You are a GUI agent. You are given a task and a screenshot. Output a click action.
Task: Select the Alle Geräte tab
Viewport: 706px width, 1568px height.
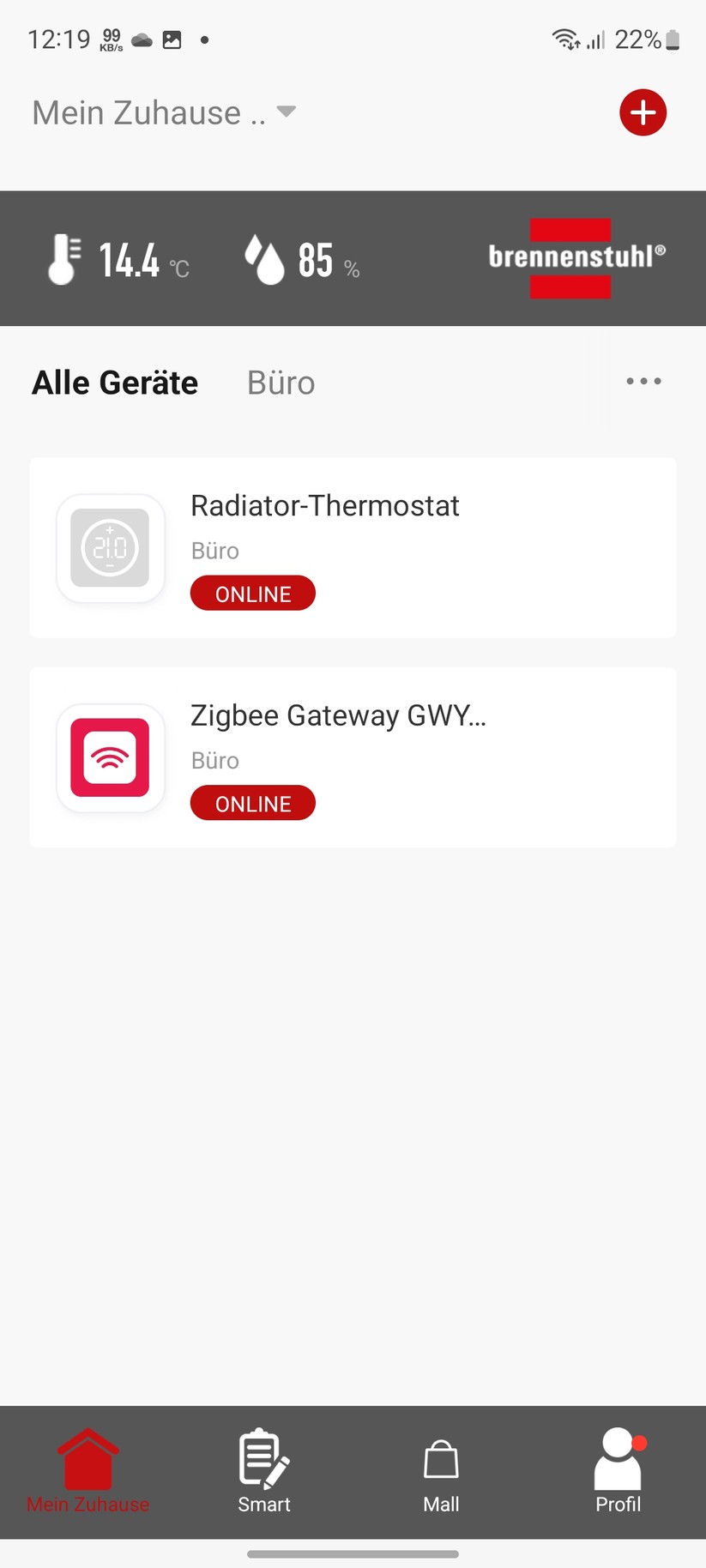click(114, 383)
